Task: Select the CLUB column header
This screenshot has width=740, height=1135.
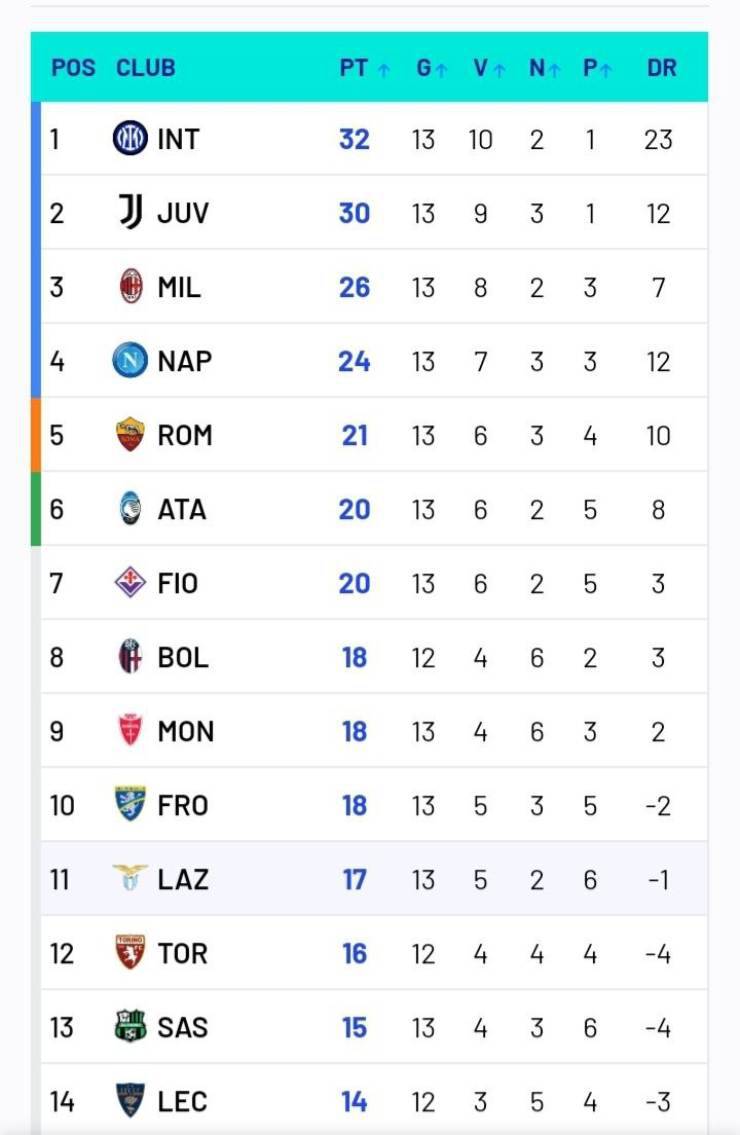Action: tap(145, 68)
